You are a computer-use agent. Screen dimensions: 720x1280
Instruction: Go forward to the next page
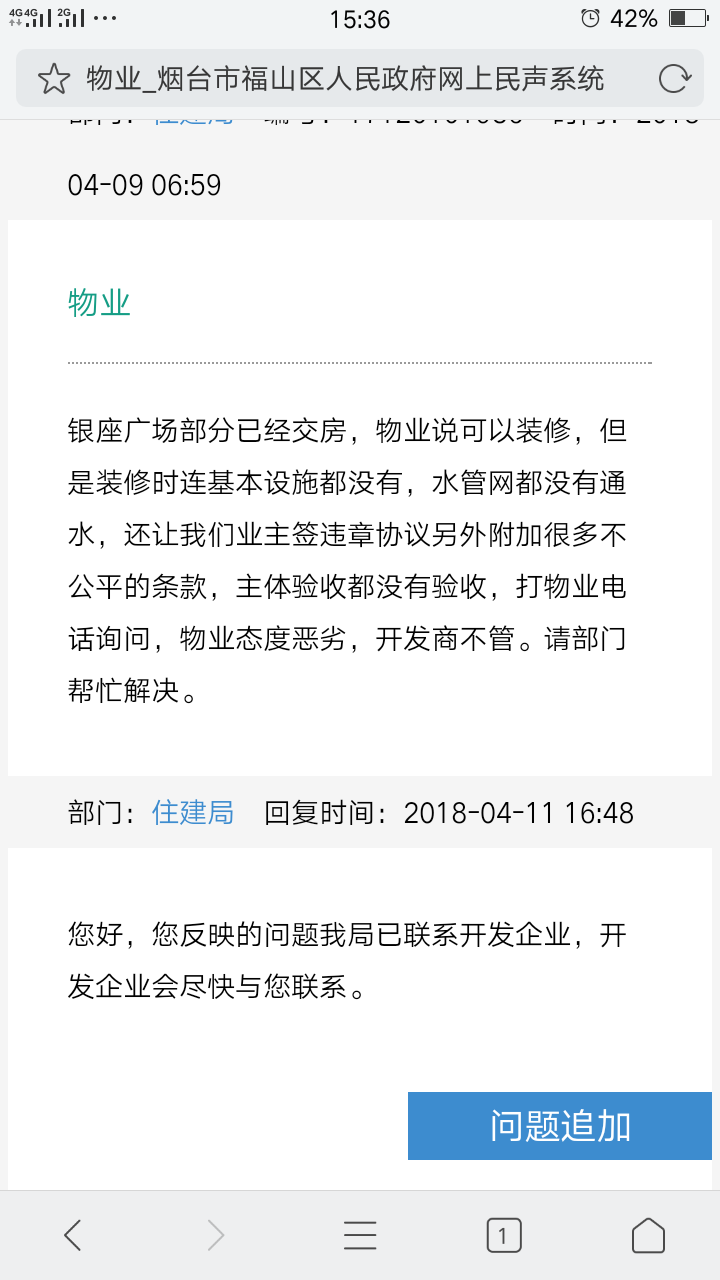[x=216, y=1236]
